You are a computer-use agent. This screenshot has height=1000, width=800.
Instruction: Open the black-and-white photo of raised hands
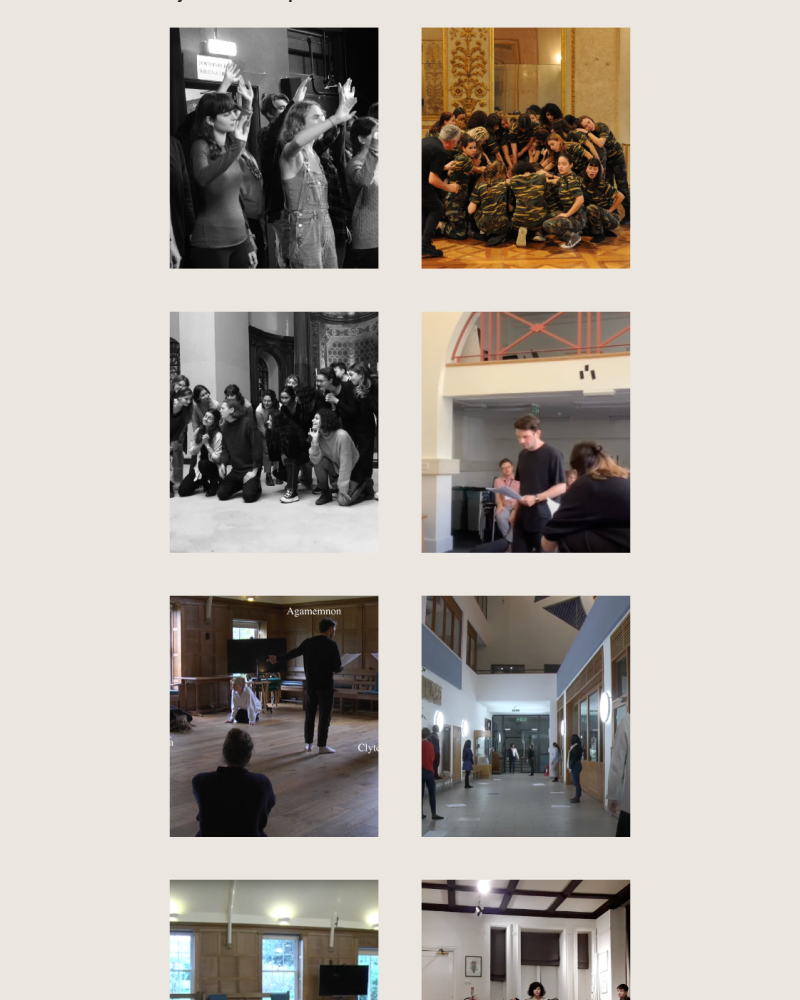[x=274, y=148]
